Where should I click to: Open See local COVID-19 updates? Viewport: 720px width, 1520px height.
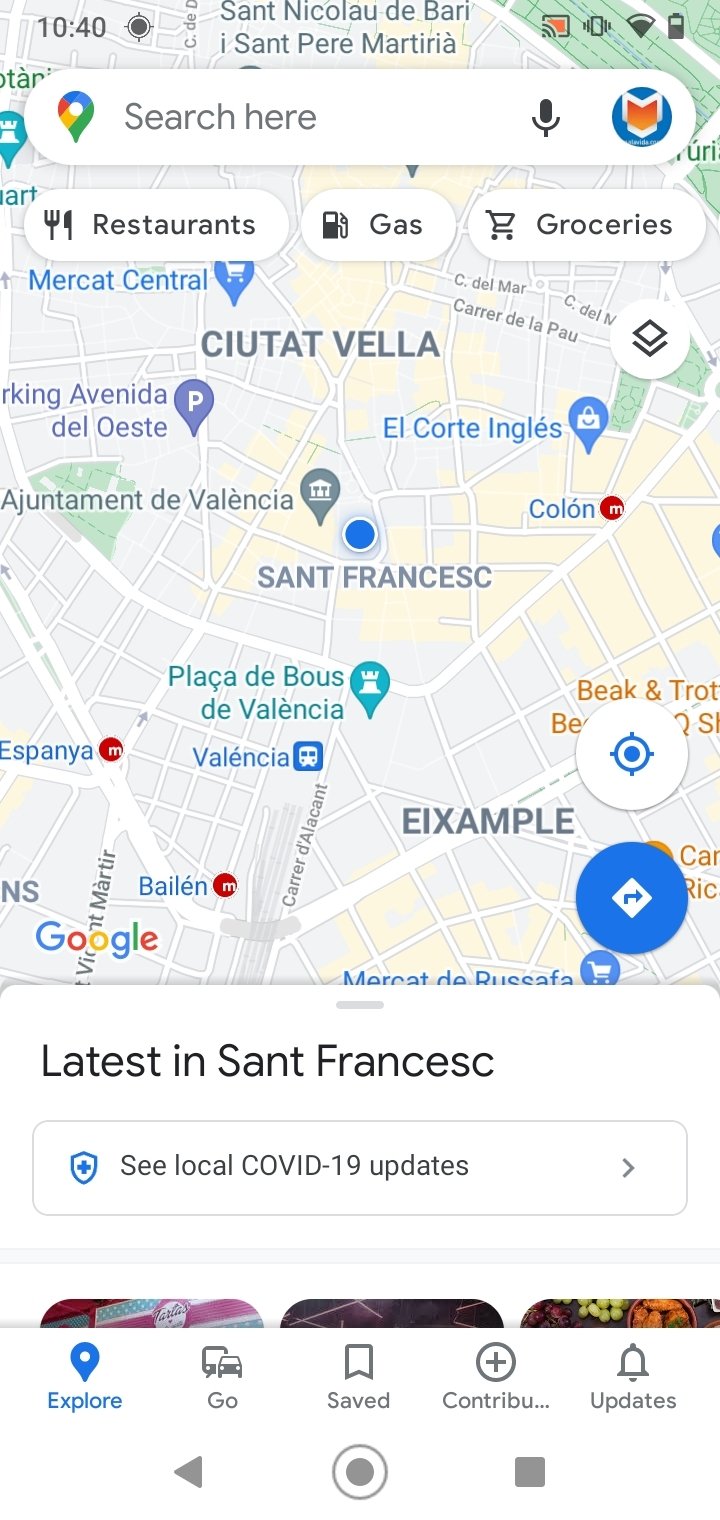pyautogui.click(x=360, y=1167)
